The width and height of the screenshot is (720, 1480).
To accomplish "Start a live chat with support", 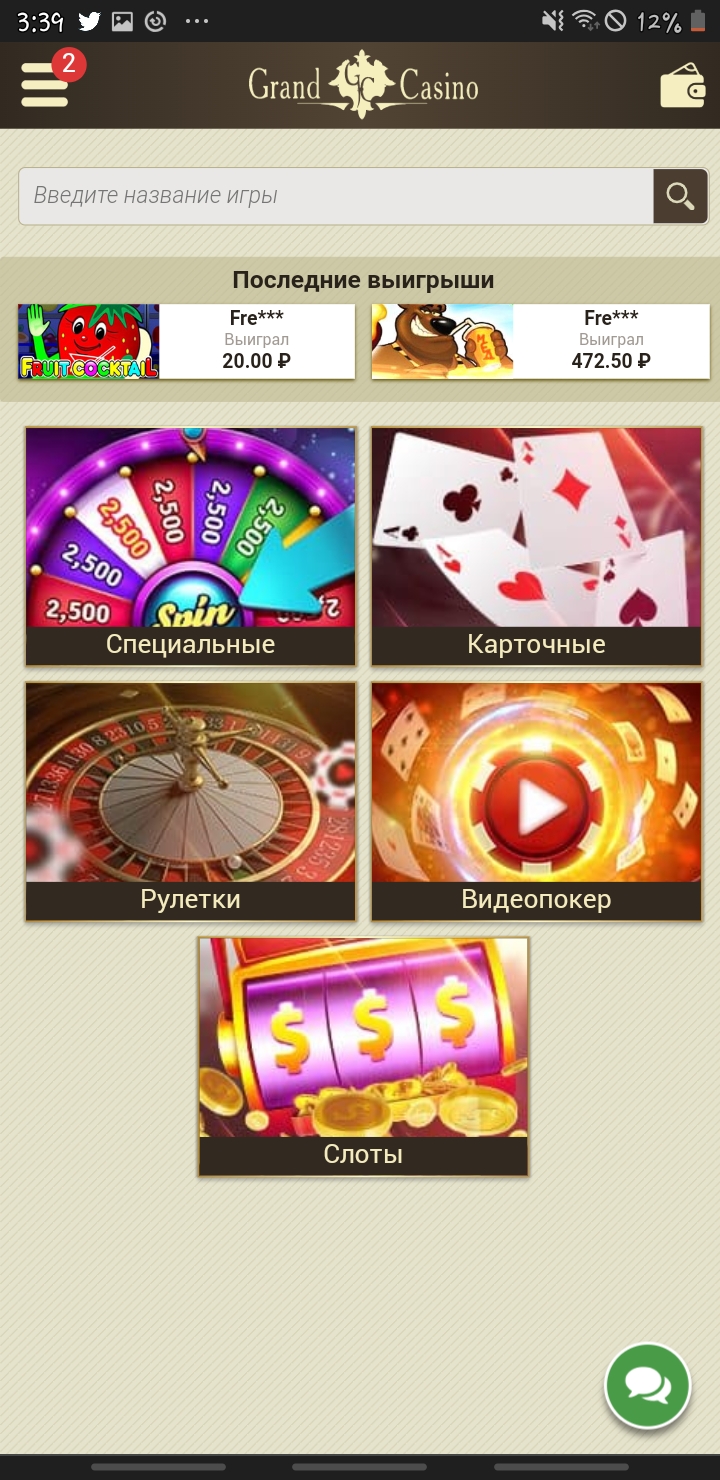I will [648, 1385].
